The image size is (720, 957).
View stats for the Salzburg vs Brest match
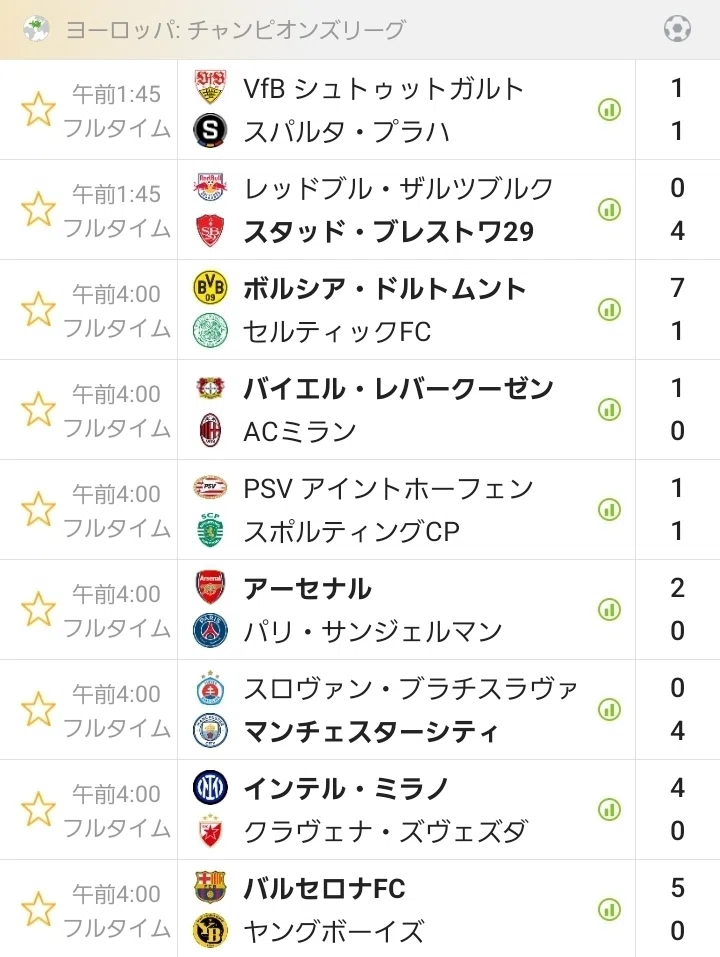coord(609,209)
